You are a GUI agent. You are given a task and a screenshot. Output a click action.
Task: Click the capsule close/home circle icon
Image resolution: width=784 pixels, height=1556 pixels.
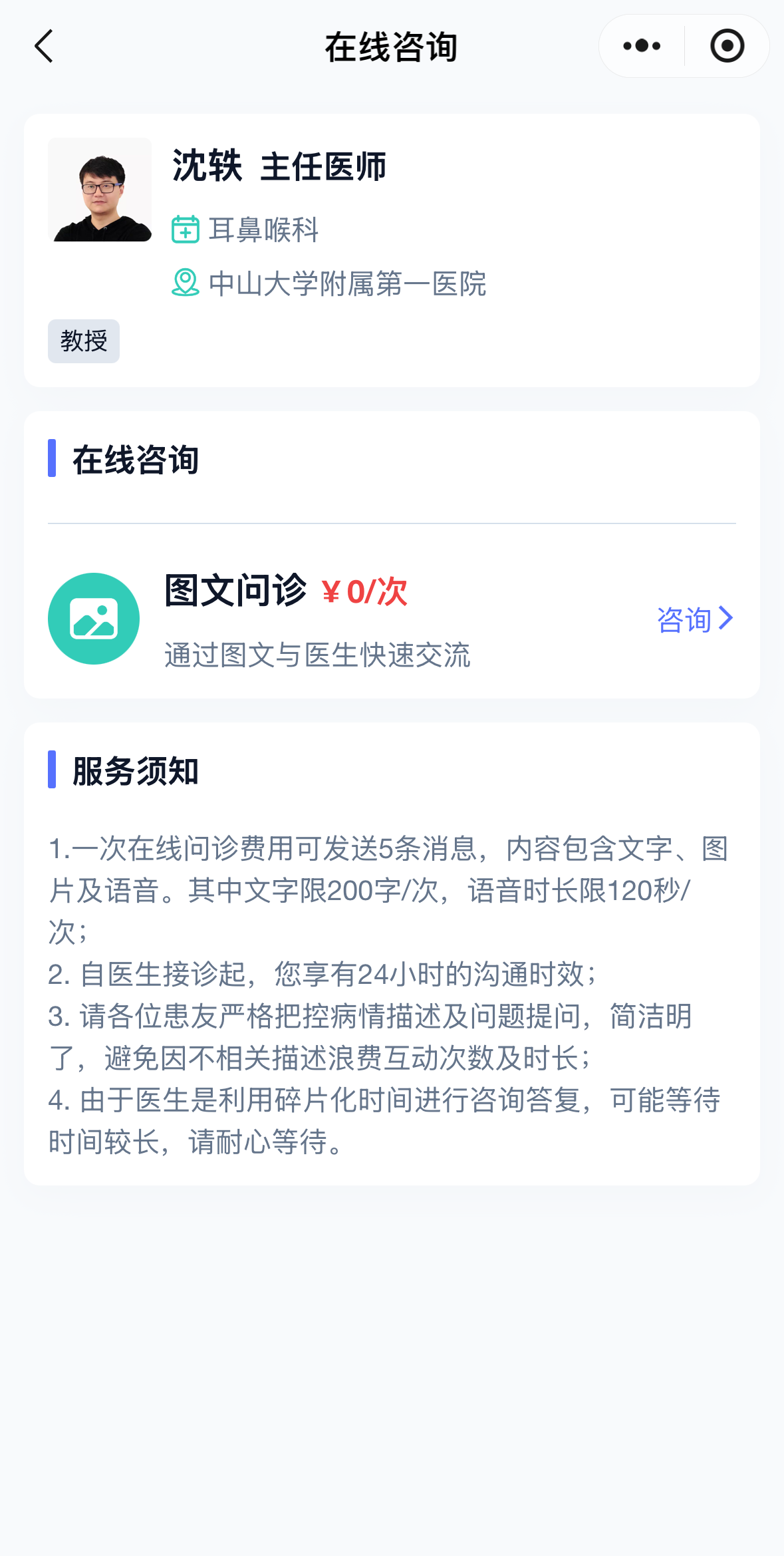tap(727, 45)
